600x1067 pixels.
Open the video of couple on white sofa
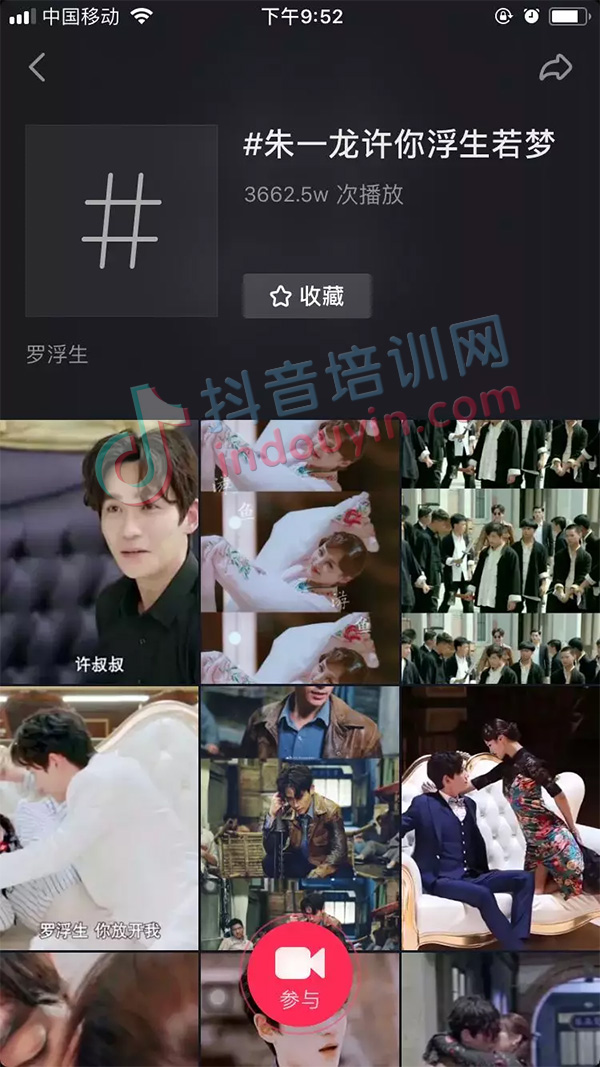click(500, 818)
